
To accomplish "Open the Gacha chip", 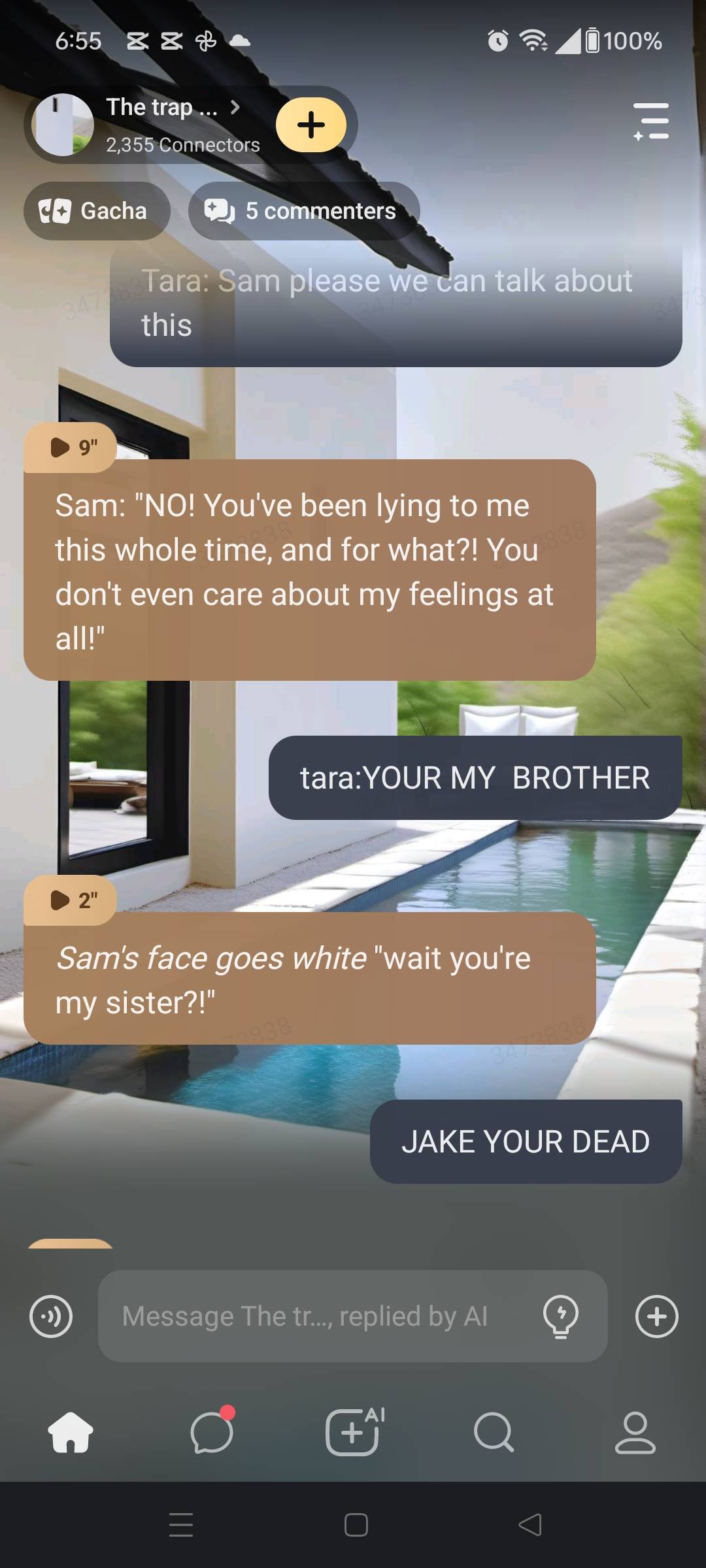I will tap(97, 211).
